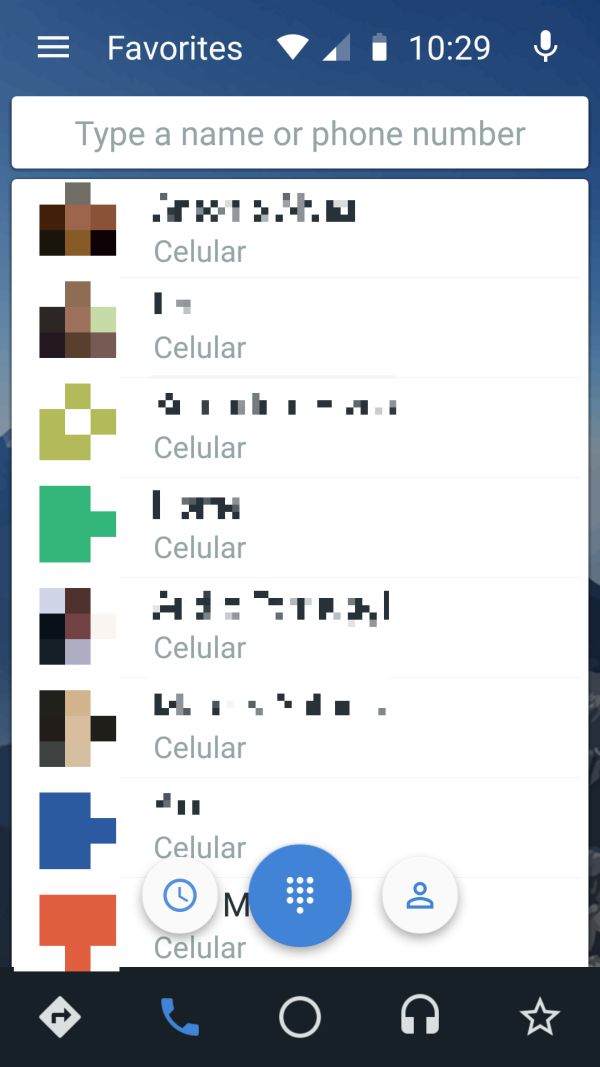The height and width of the screenshot is (1067, 600).
Task: Focus the name or phone number field
Action: point(300,133)
